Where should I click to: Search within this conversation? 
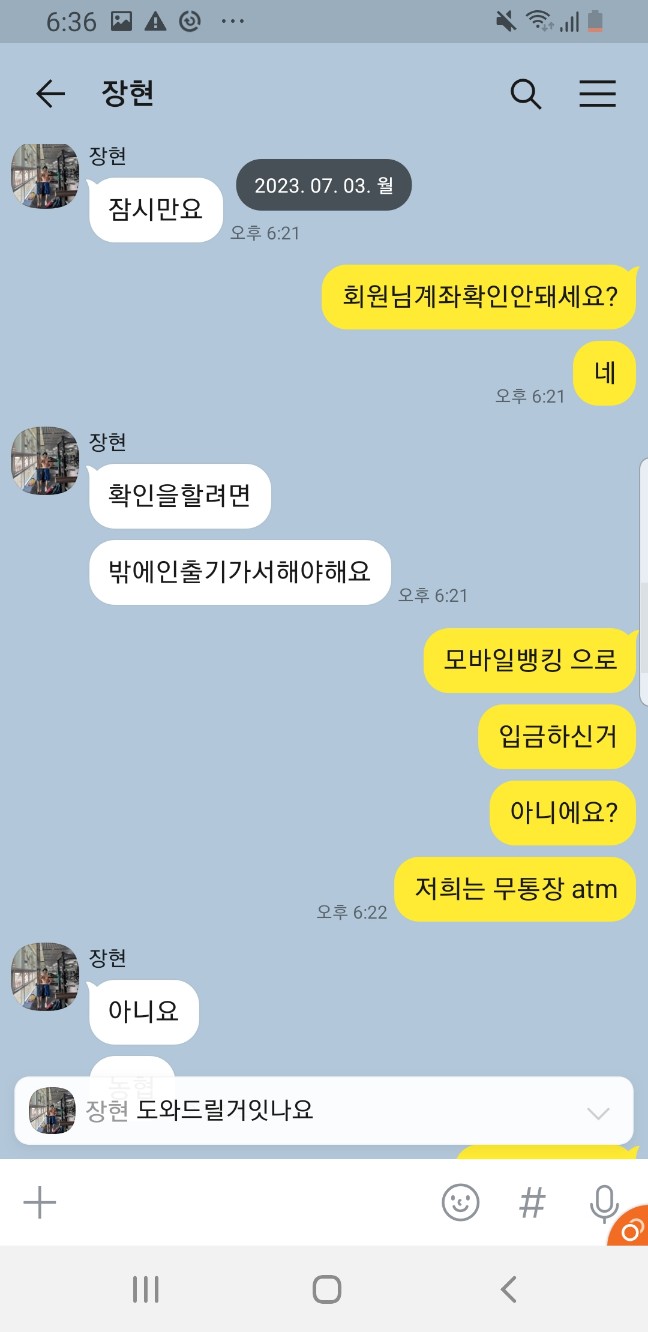click(526, 94)
